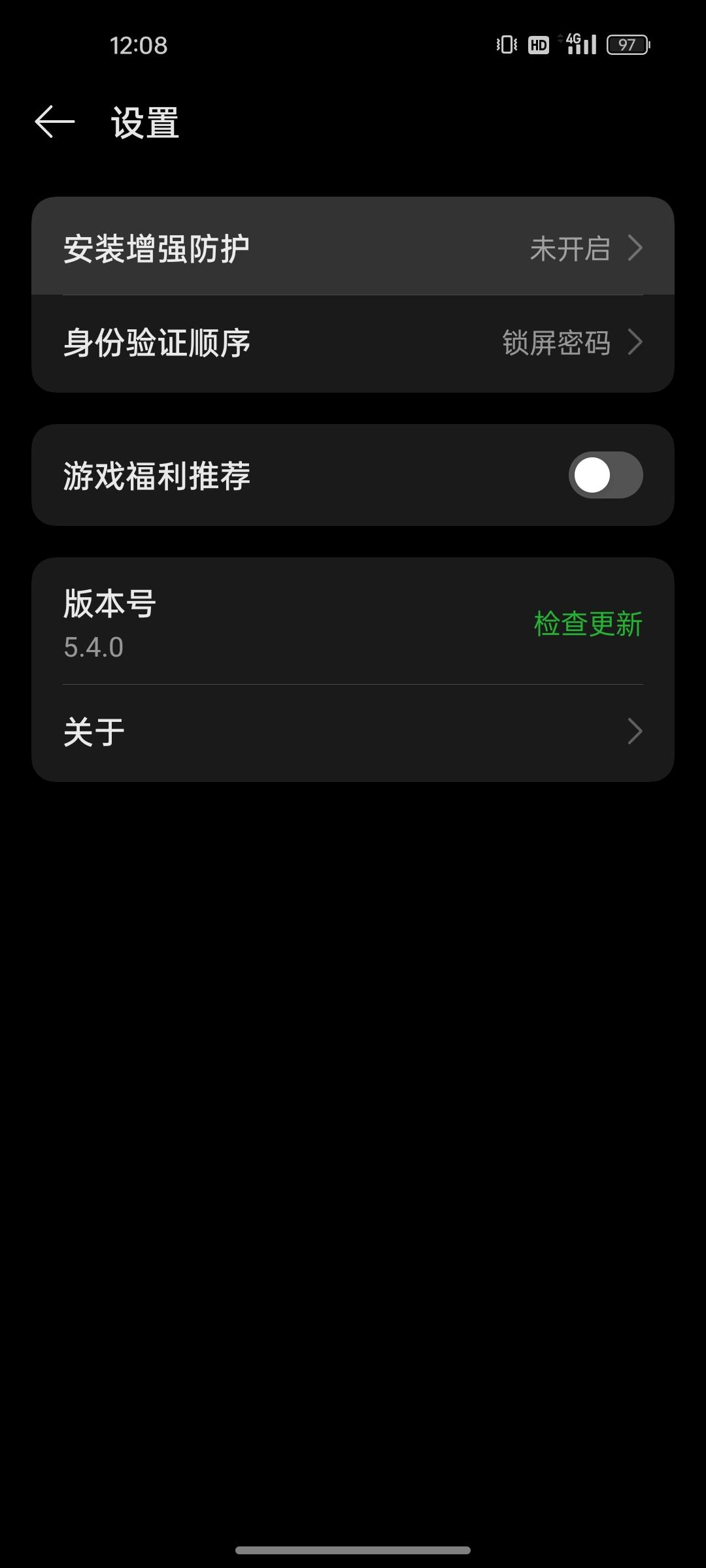This screenshot has height=1568, width=706.
Task: Click the battery indicator showing 97
Action: tap(626, 44)
